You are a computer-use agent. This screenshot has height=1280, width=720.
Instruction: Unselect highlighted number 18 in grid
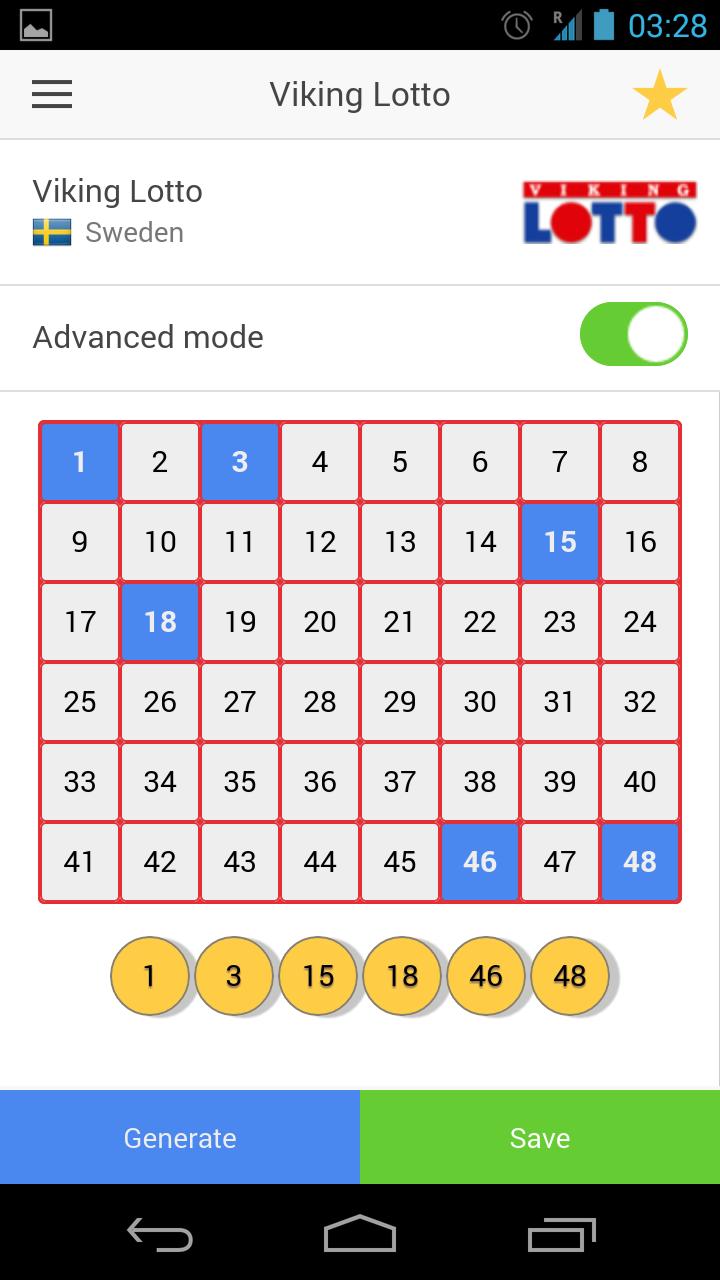(160, 622)
